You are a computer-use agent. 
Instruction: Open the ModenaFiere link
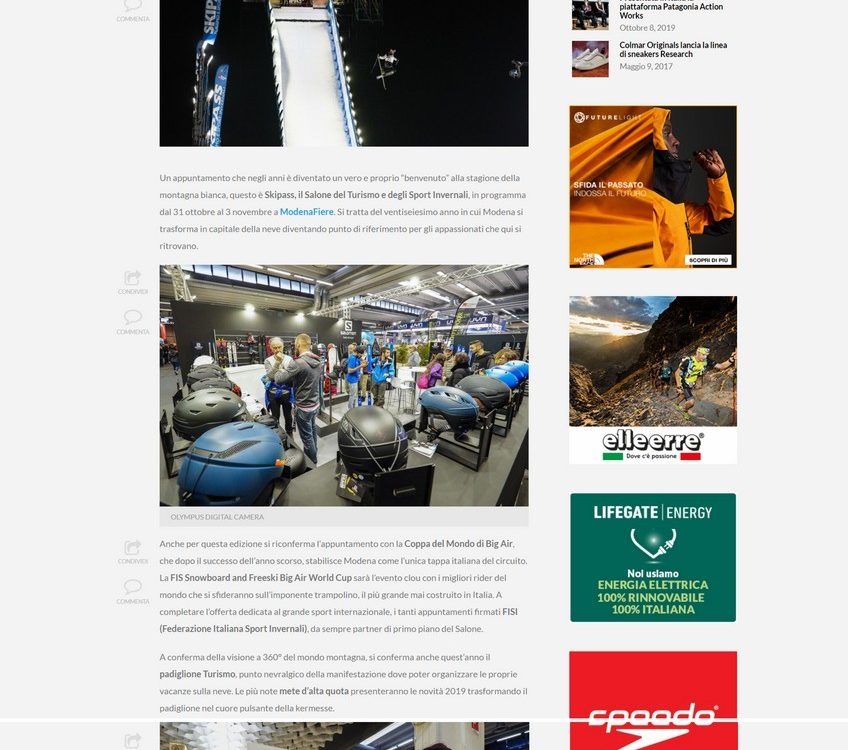306,212
